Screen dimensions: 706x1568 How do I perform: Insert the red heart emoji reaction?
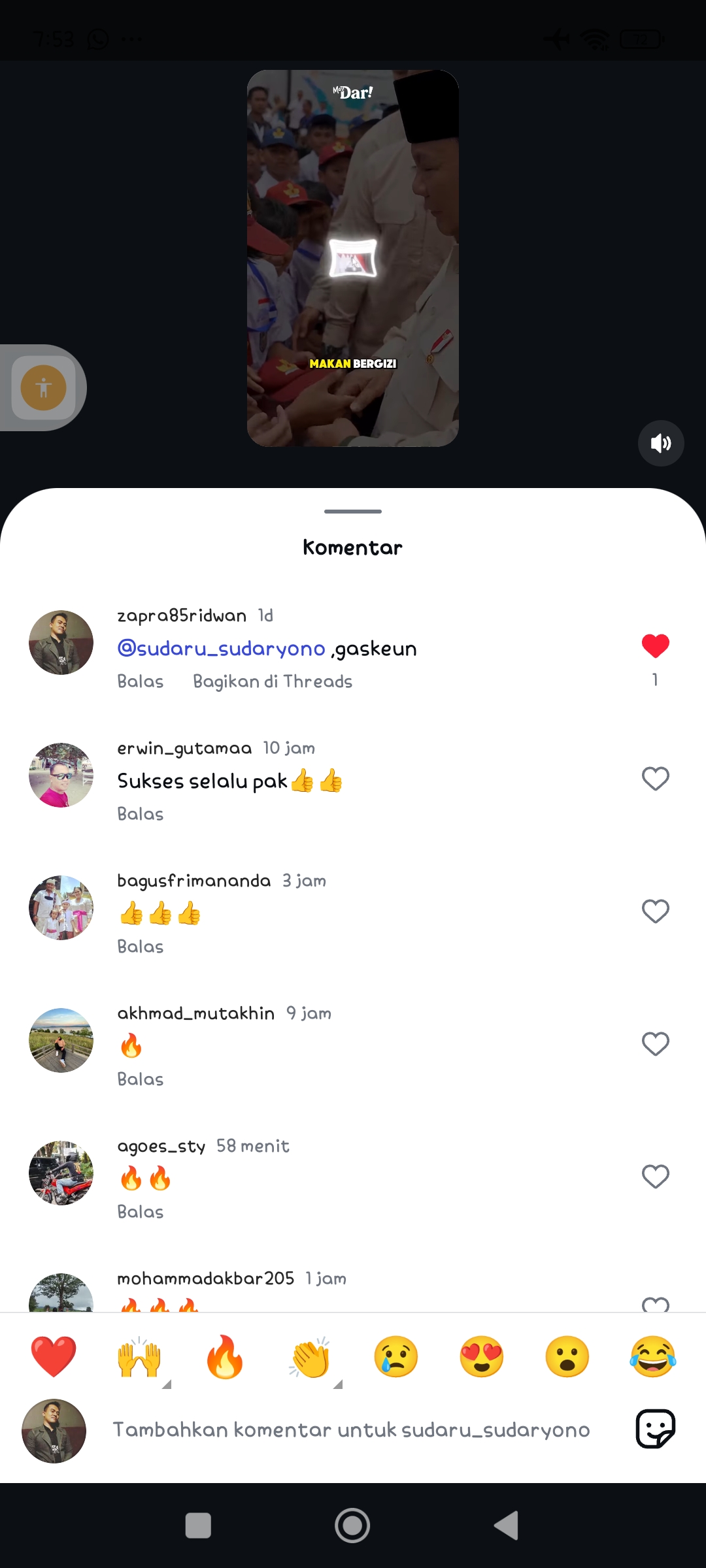click(54, 1356)
